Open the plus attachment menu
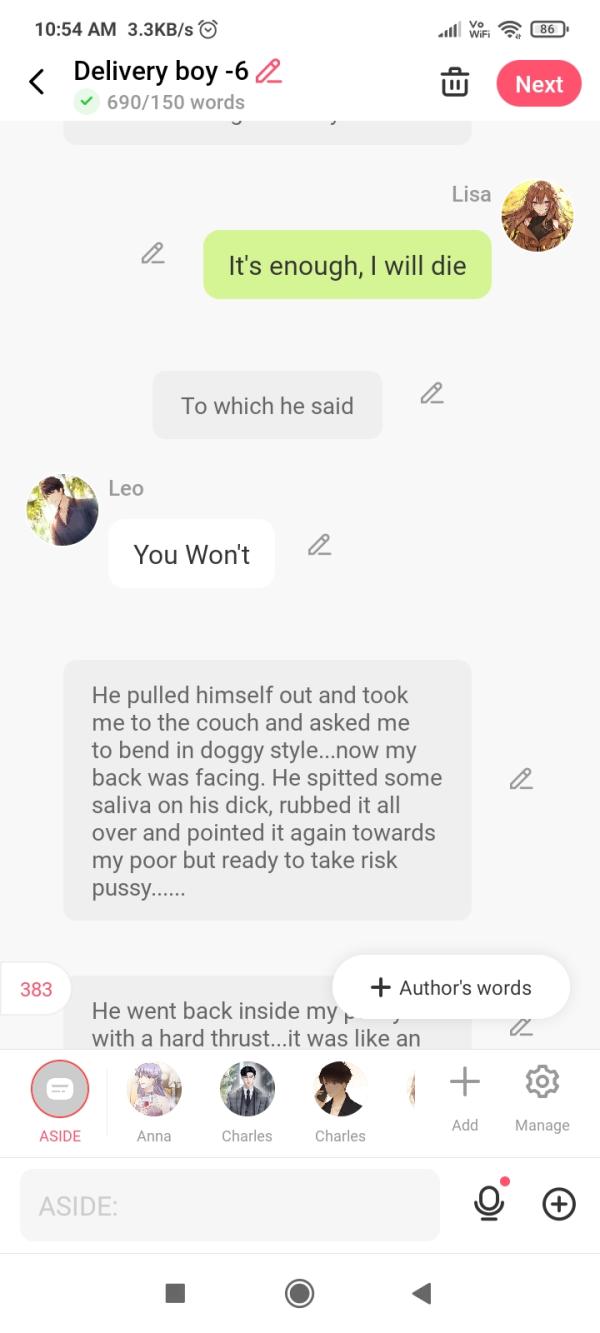The width and height of the screenshot is (600, 1333). pyautogui.click(x=559, y=1204)
